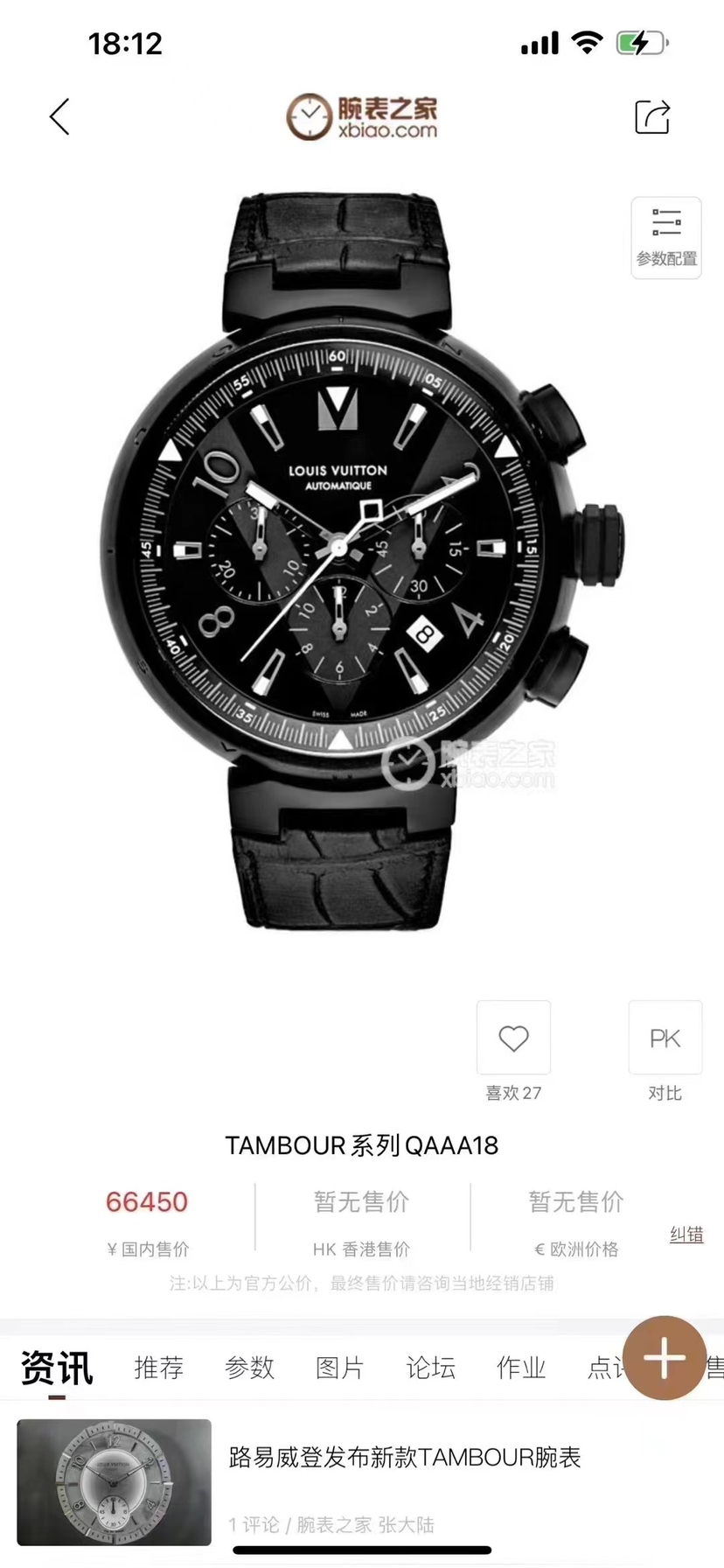Switch to the 作业 tab
724x1568 pixels.
[521, 1368]
